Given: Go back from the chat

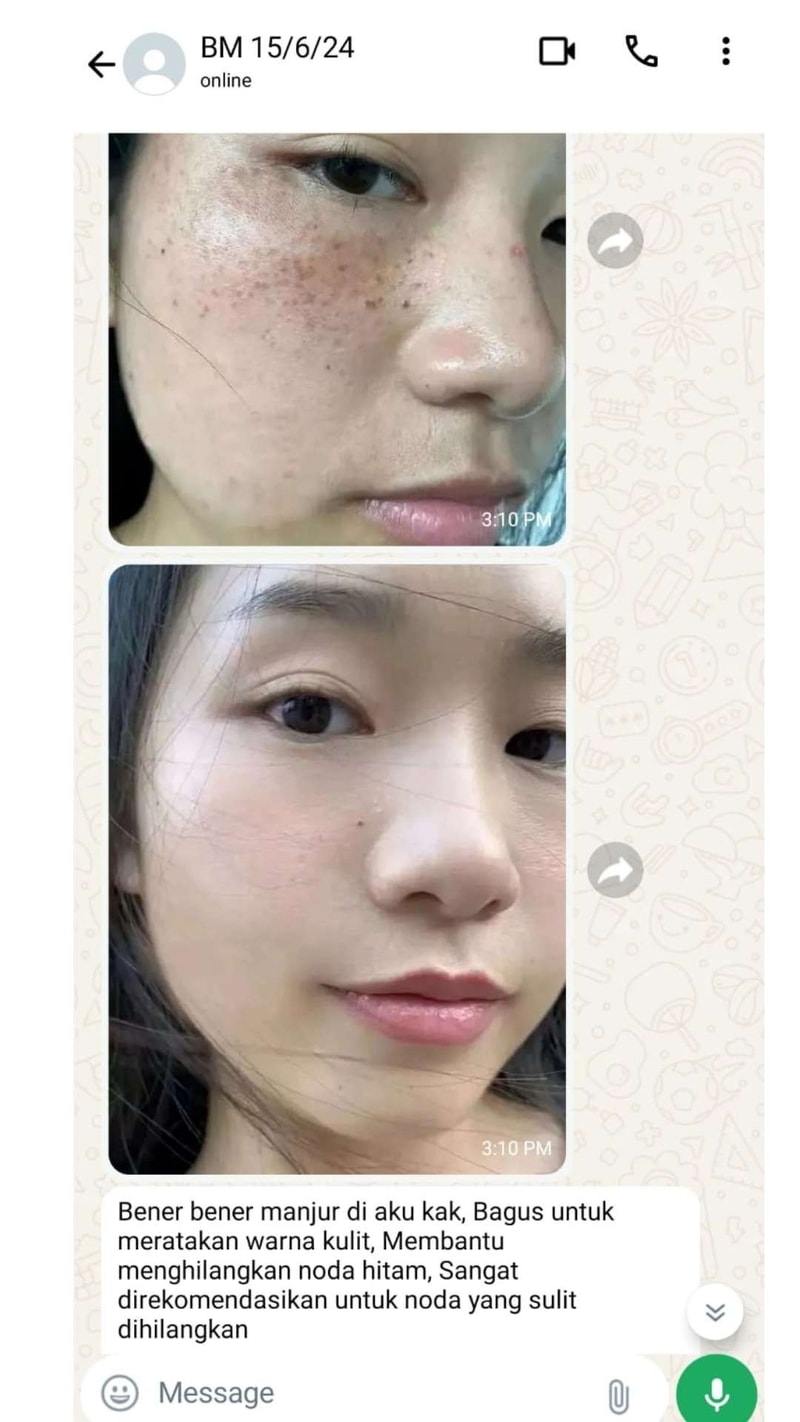Looking at the screenshot, I should (101, 65).
